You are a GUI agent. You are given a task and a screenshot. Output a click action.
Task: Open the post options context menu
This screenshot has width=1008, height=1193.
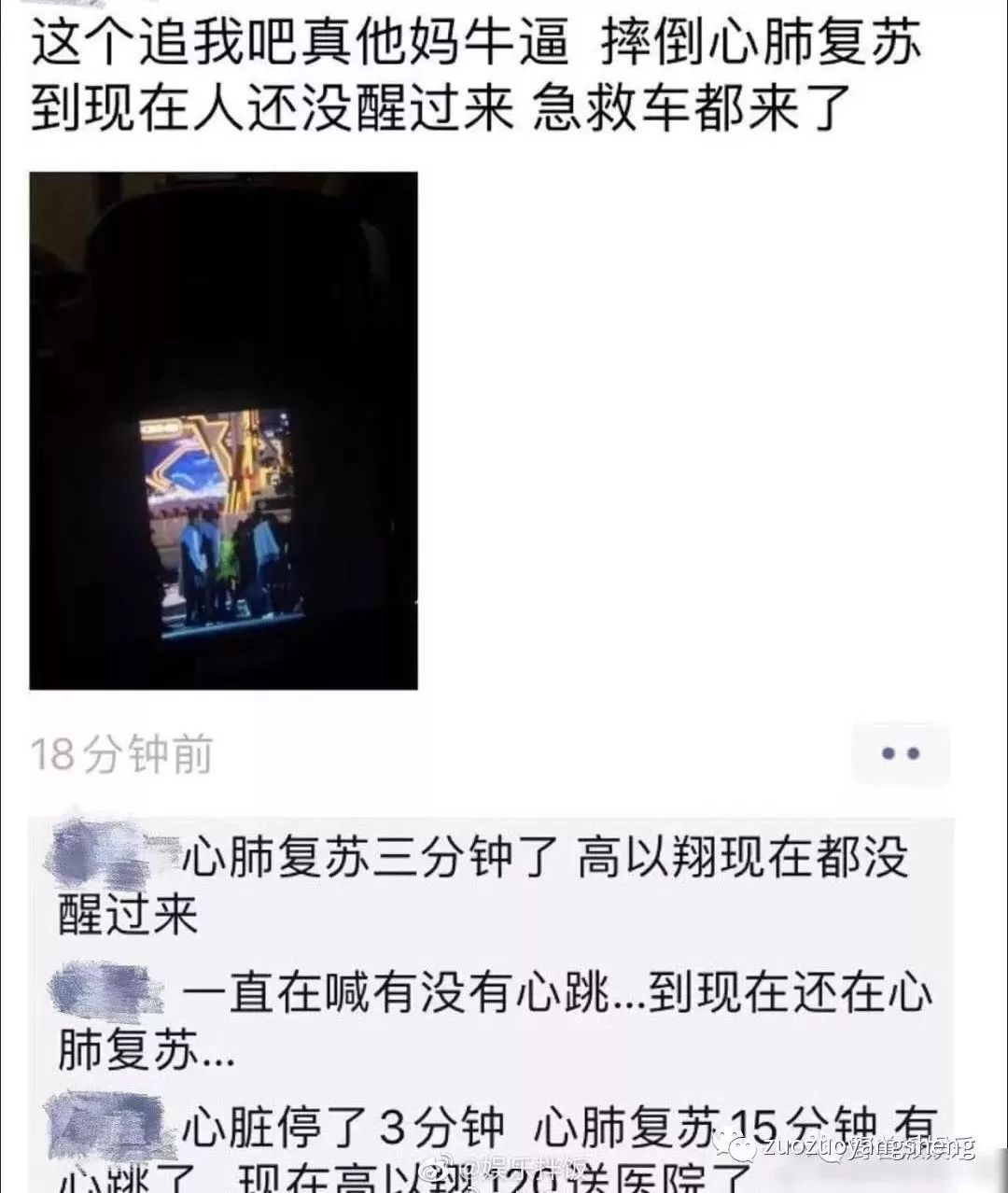point(899,754)
